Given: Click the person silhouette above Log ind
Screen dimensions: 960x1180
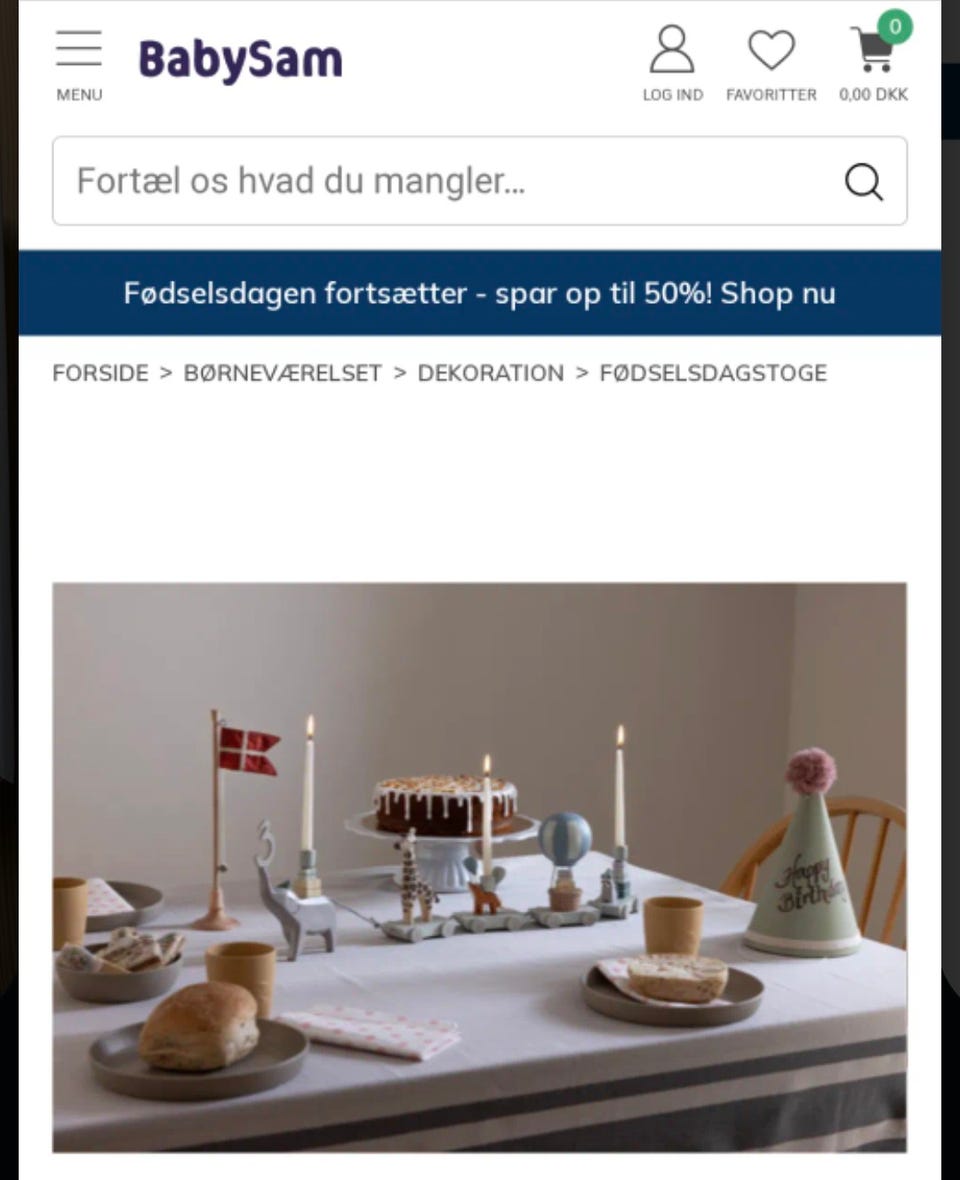Looking at the screenshot, I should [672, 50].
